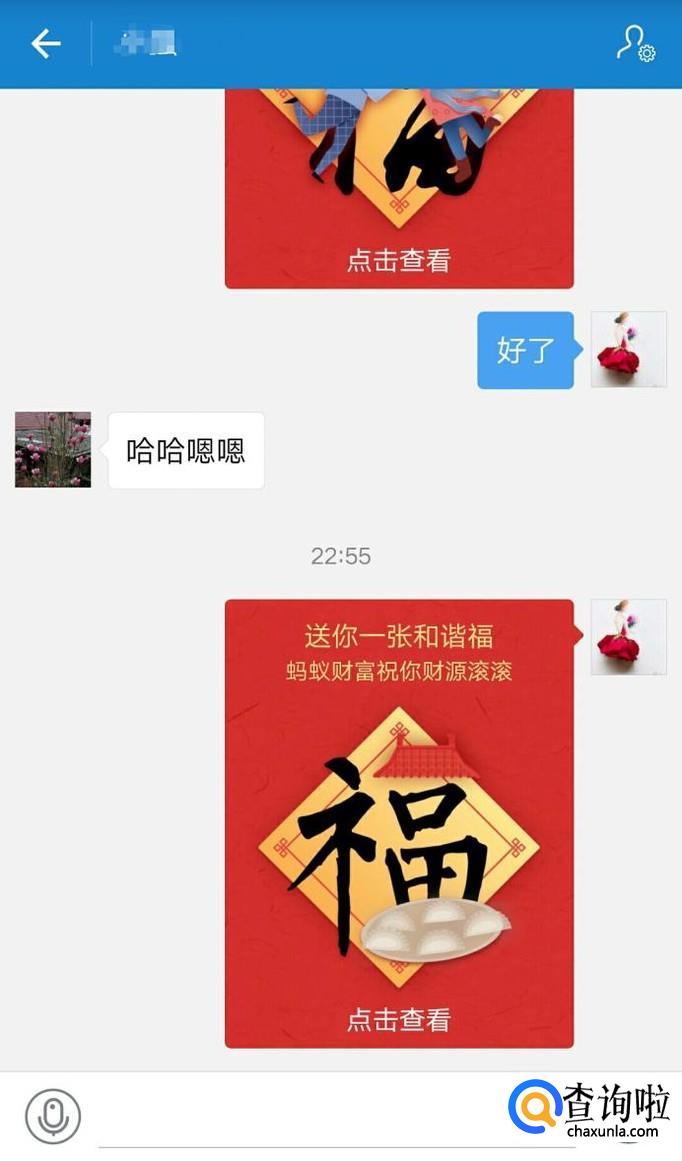Open my avatar beside the 好了 message
This screenshot has height=1162, width=682.
(629, 349)
